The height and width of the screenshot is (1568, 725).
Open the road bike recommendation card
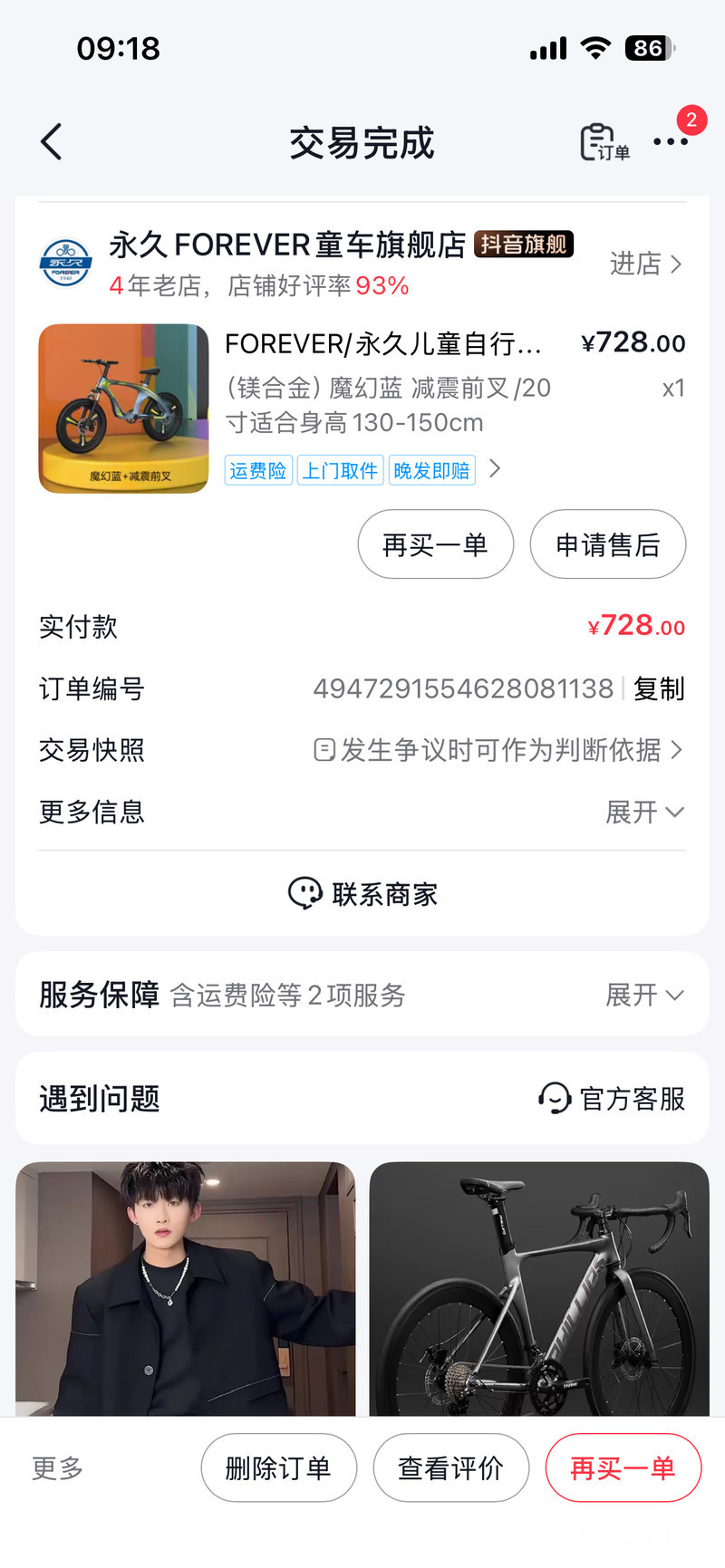click(539, 1288)
